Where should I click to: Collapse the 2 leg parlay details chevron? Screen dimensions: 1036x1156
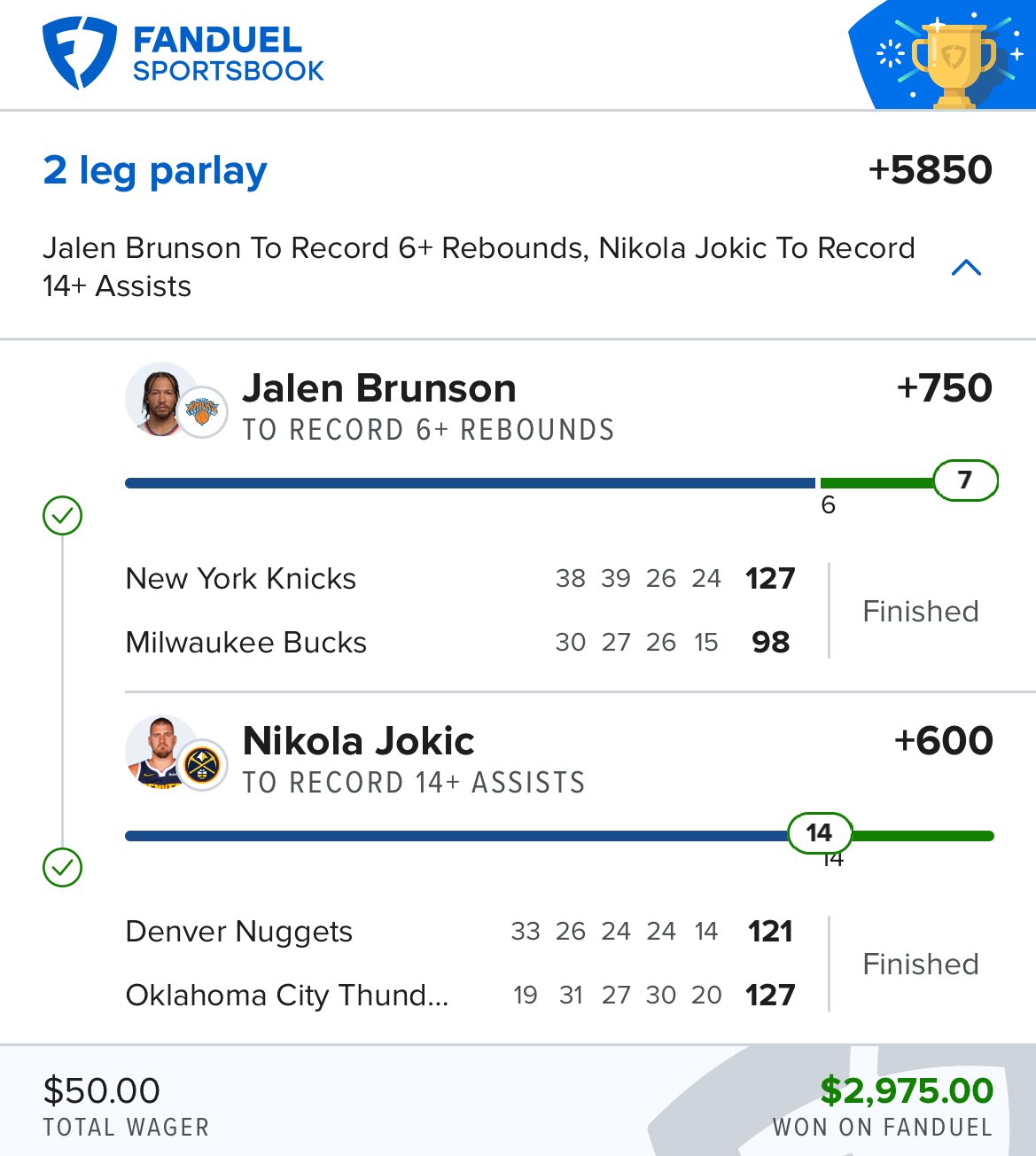pos(965,267)
